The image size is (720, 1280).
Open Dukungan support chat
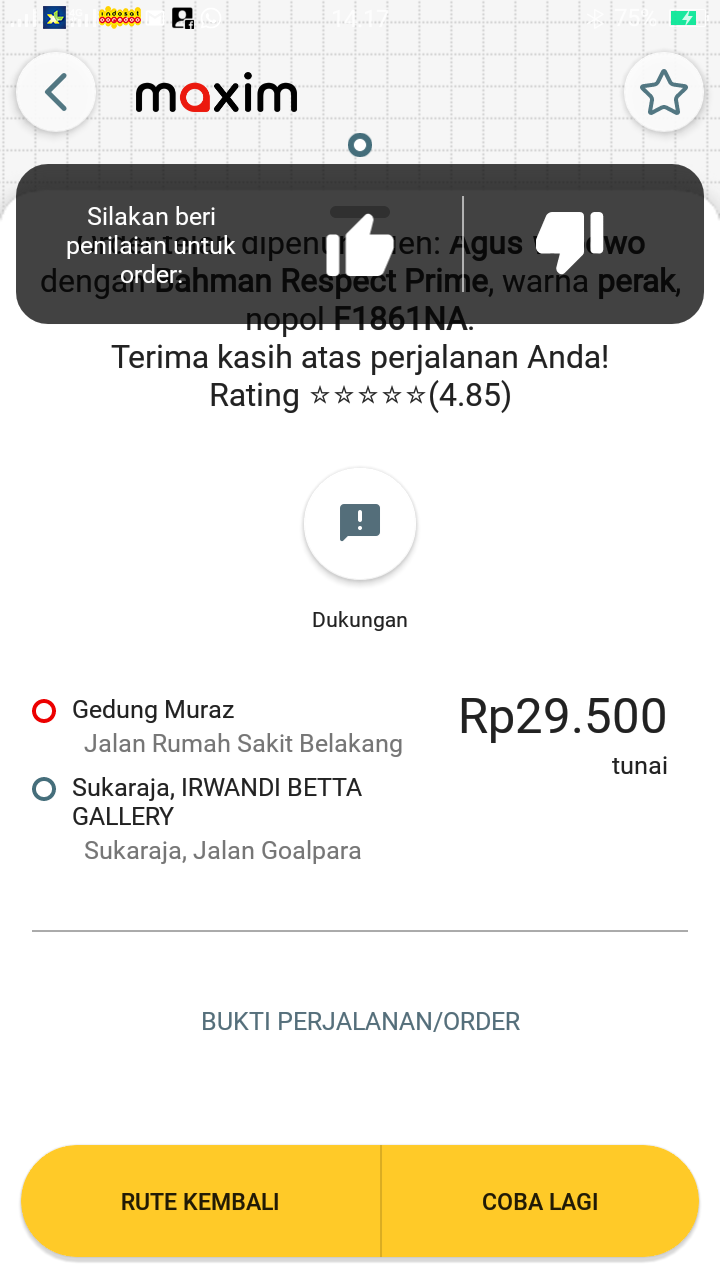[360, 524]
